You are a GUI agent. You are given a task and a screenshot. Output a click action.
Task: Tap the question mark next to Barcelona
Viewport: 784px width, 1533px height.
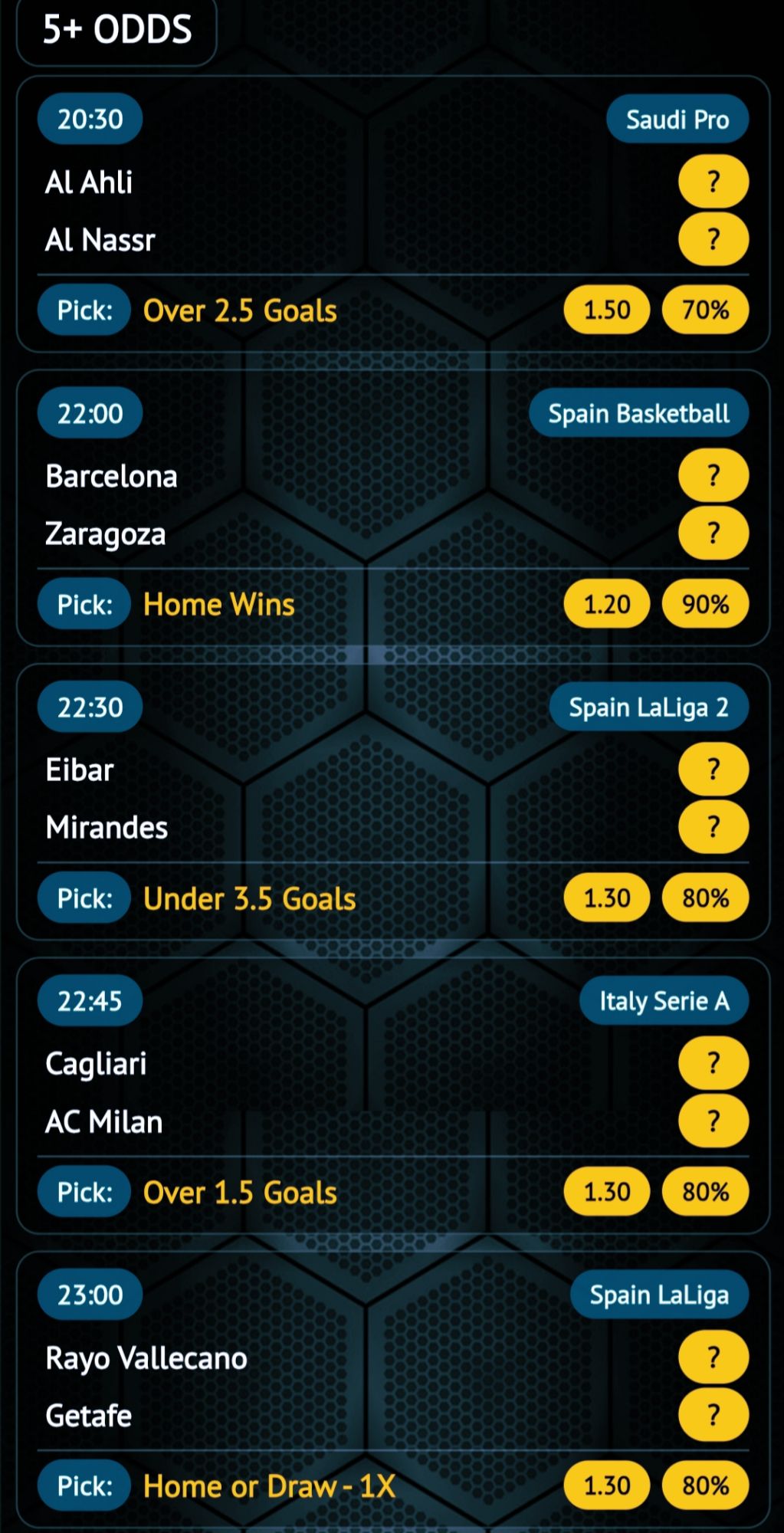(713, 475)
